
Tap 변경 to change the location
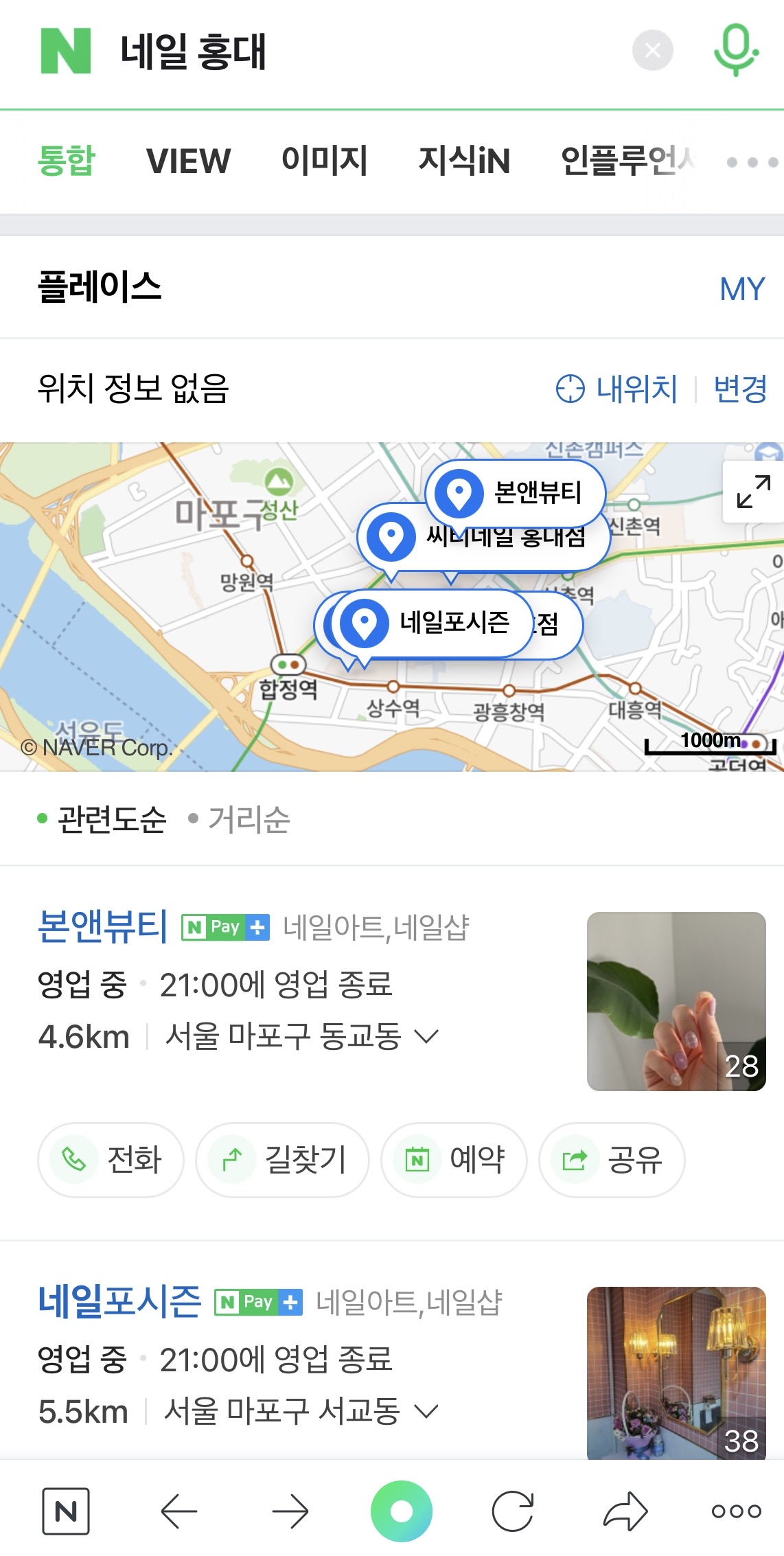click(x=740, y=389)
